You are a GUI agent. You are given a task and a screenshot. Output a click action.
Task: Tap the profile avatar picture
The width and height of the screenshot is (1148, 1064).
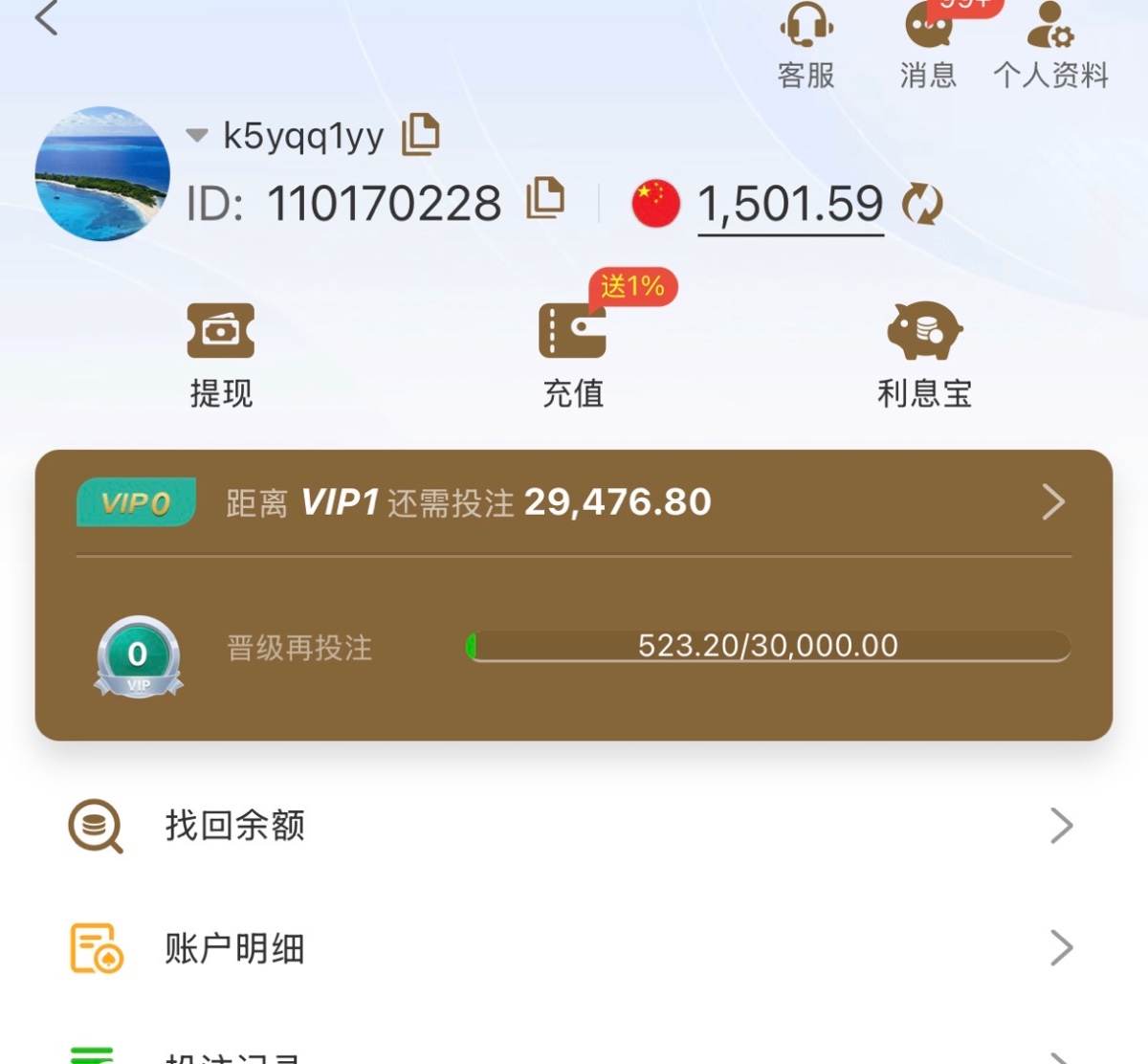pyautogui.click(x=102, y=173)
